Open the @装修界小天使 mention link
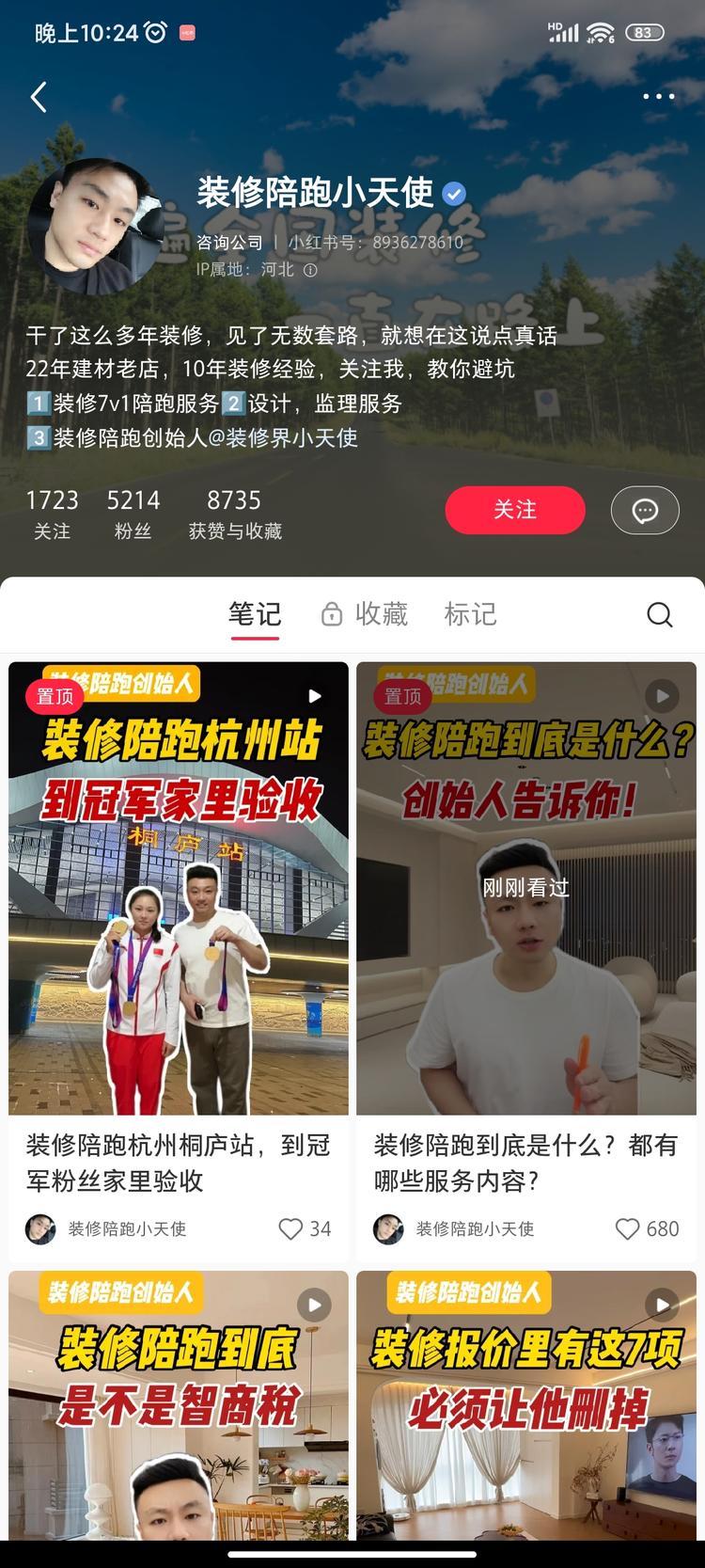Viewport: 705px width, 1568px height. (291, 438)
